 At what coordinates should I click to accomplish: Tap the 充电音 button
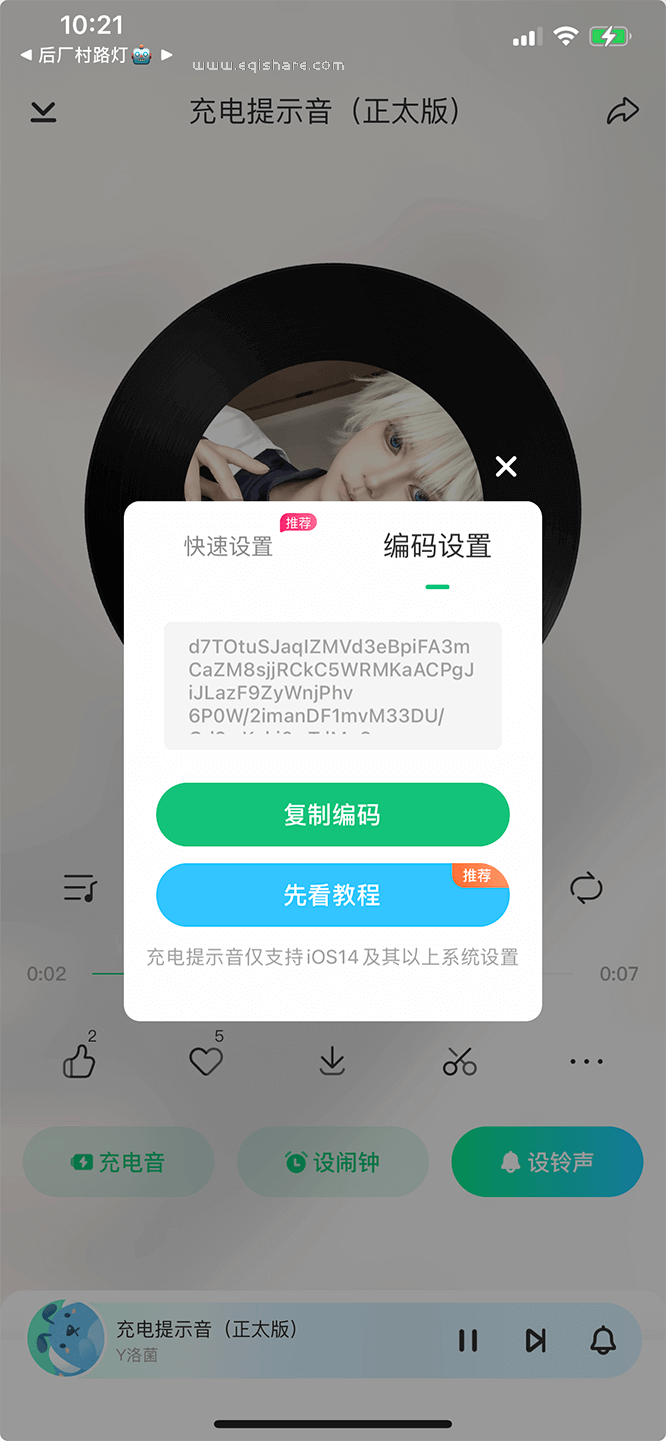pos(118,1162)
